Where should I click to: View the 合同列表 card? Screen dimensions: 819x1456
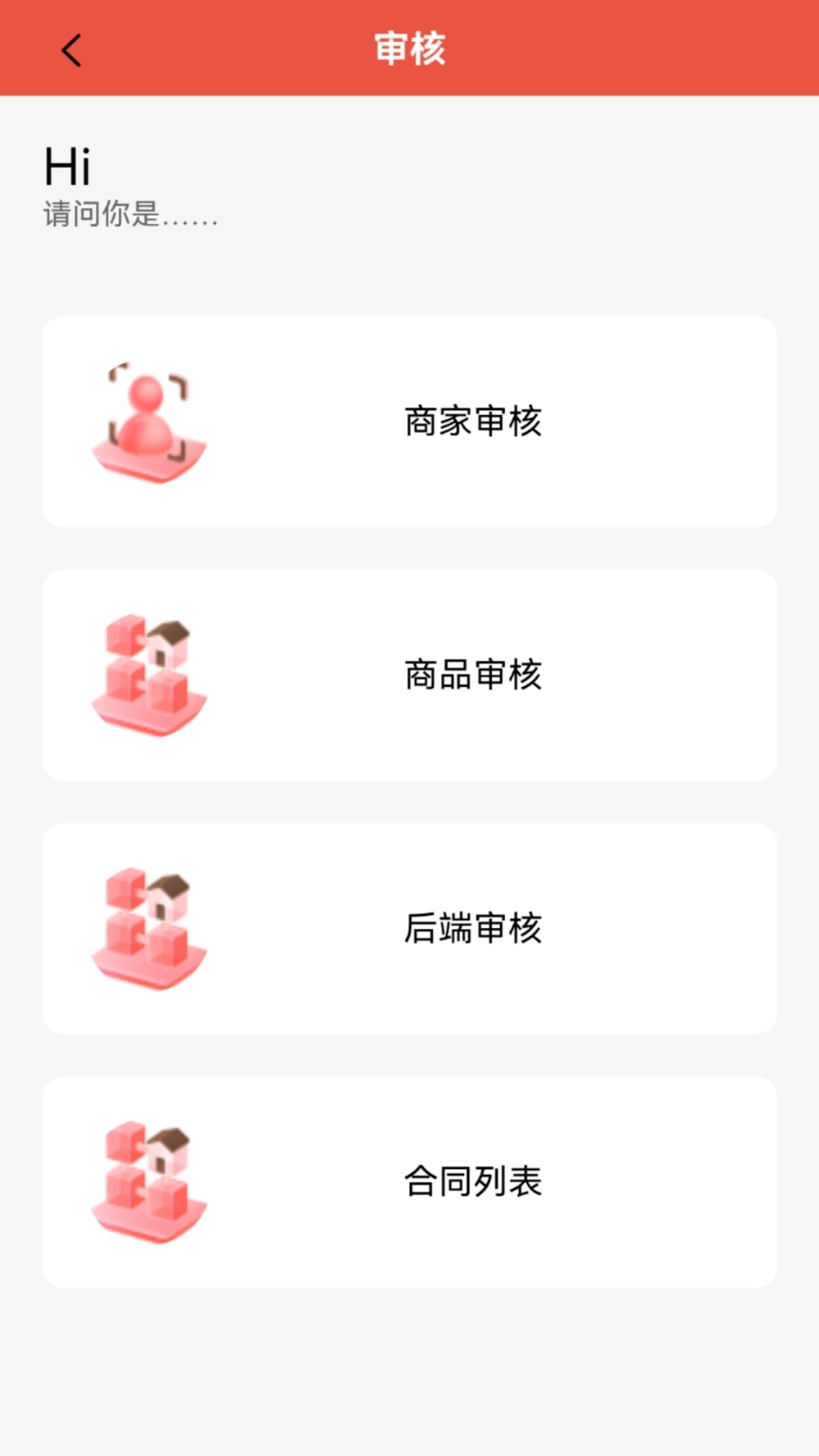(409, 1181)
